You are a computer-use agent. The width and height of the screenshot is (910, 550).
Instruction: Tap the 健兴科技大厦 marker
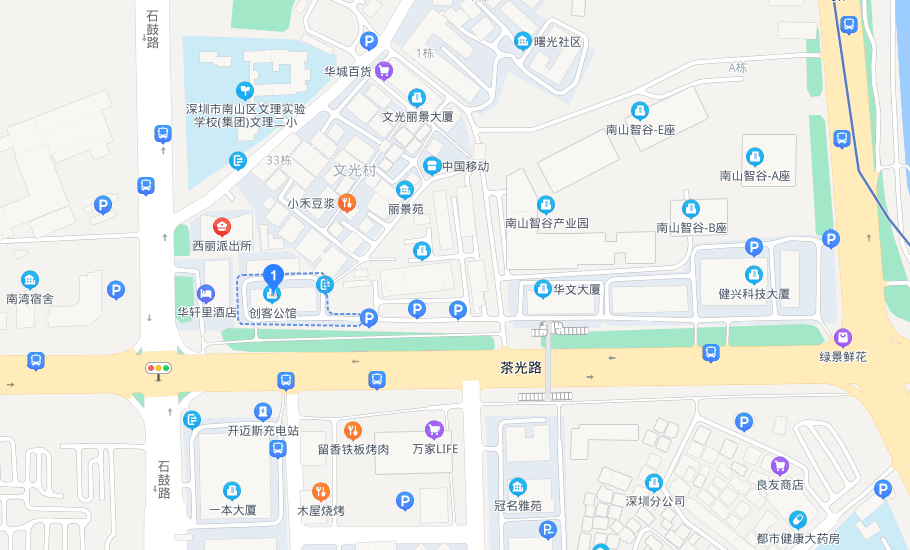tap(754, 275)
